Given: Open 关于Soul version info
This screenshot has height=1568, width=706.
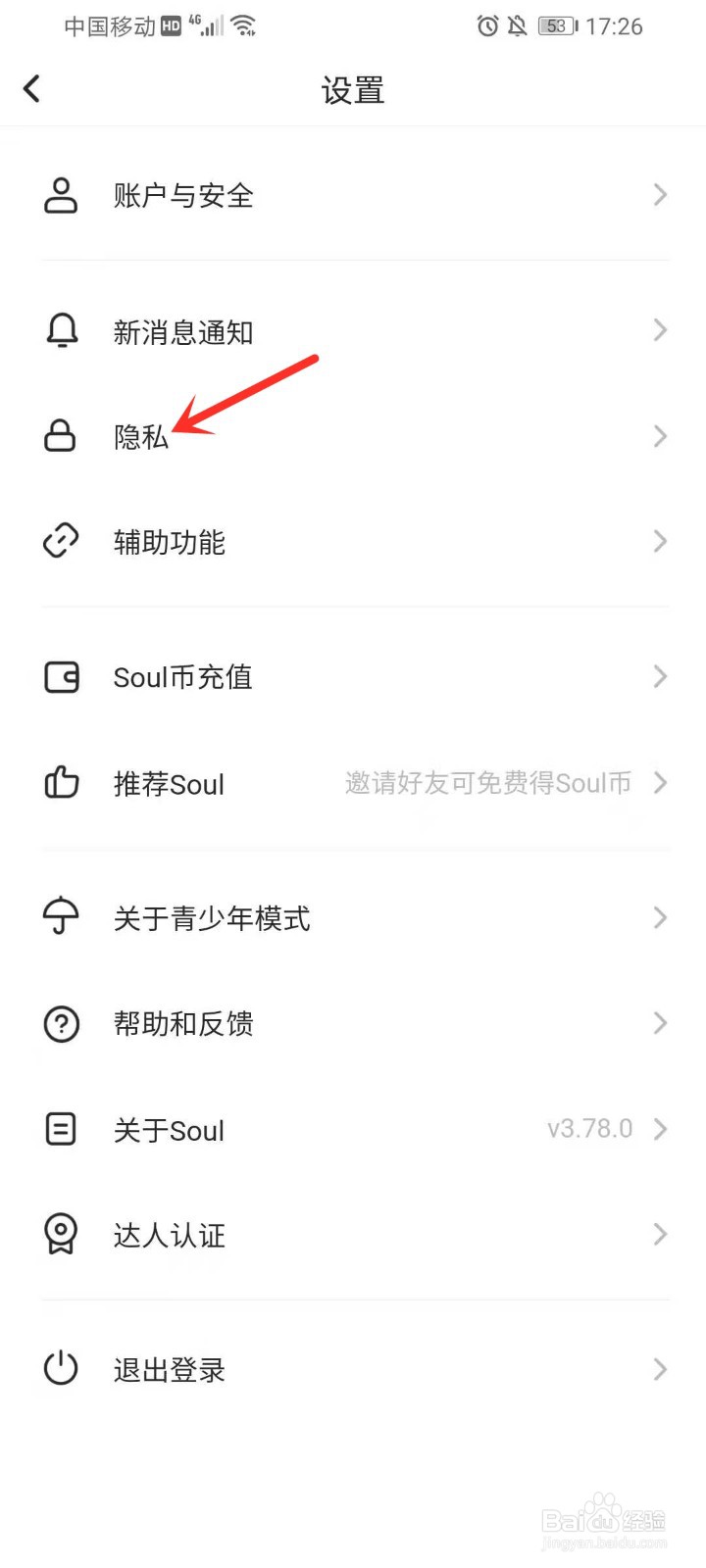Looking at the screenshot, I should pyautogui.click(x=169, y=1130).
